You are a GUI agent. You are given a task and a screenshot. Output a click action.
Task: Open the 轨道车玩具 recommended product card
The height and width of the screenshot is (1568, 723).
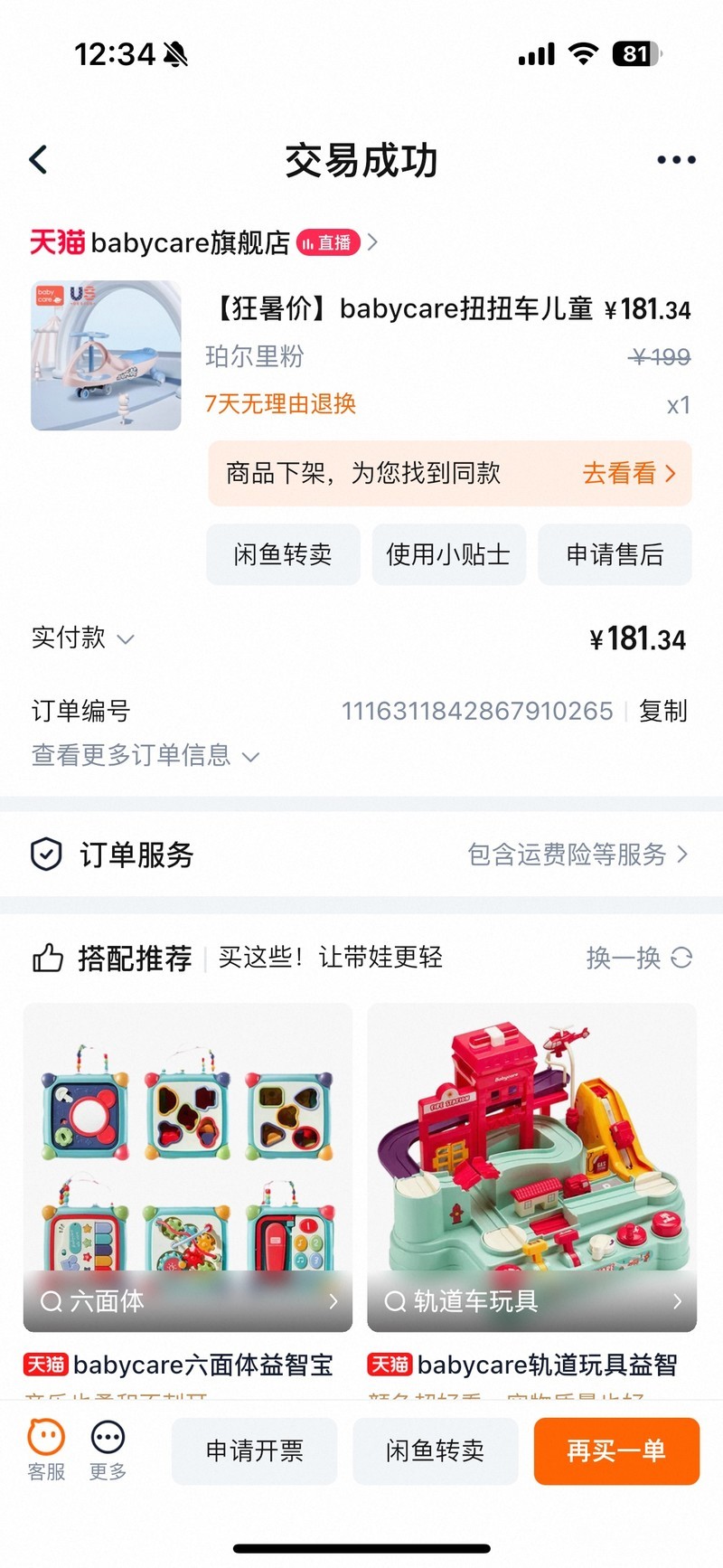point(531,1167)
